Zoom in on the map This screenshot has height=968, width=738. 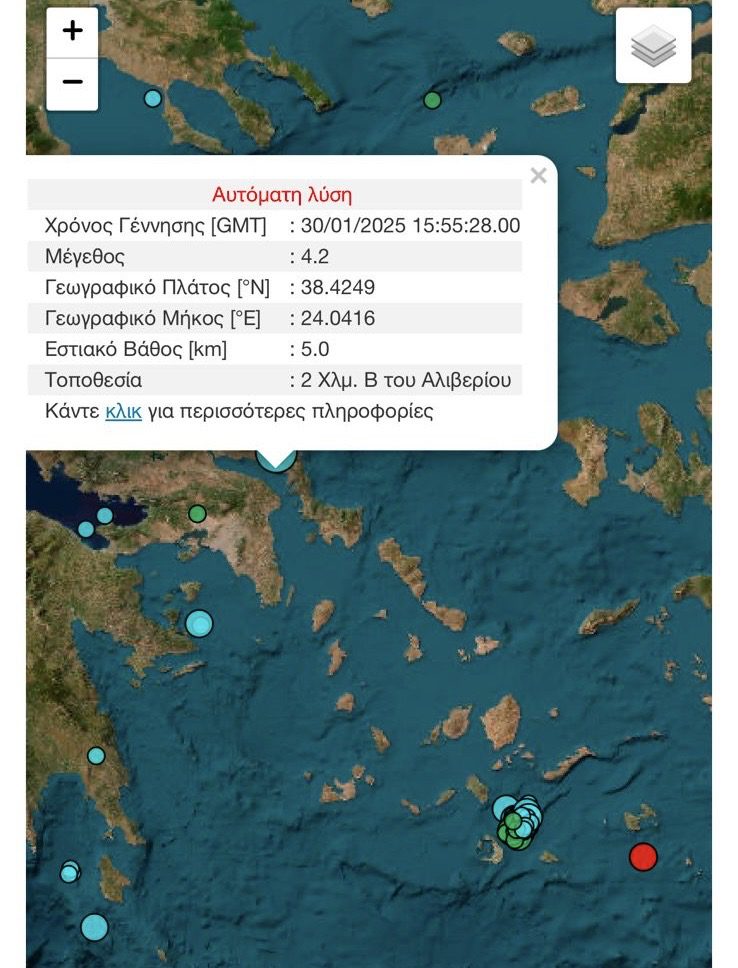pyautogui.click(x=72, y=32)
